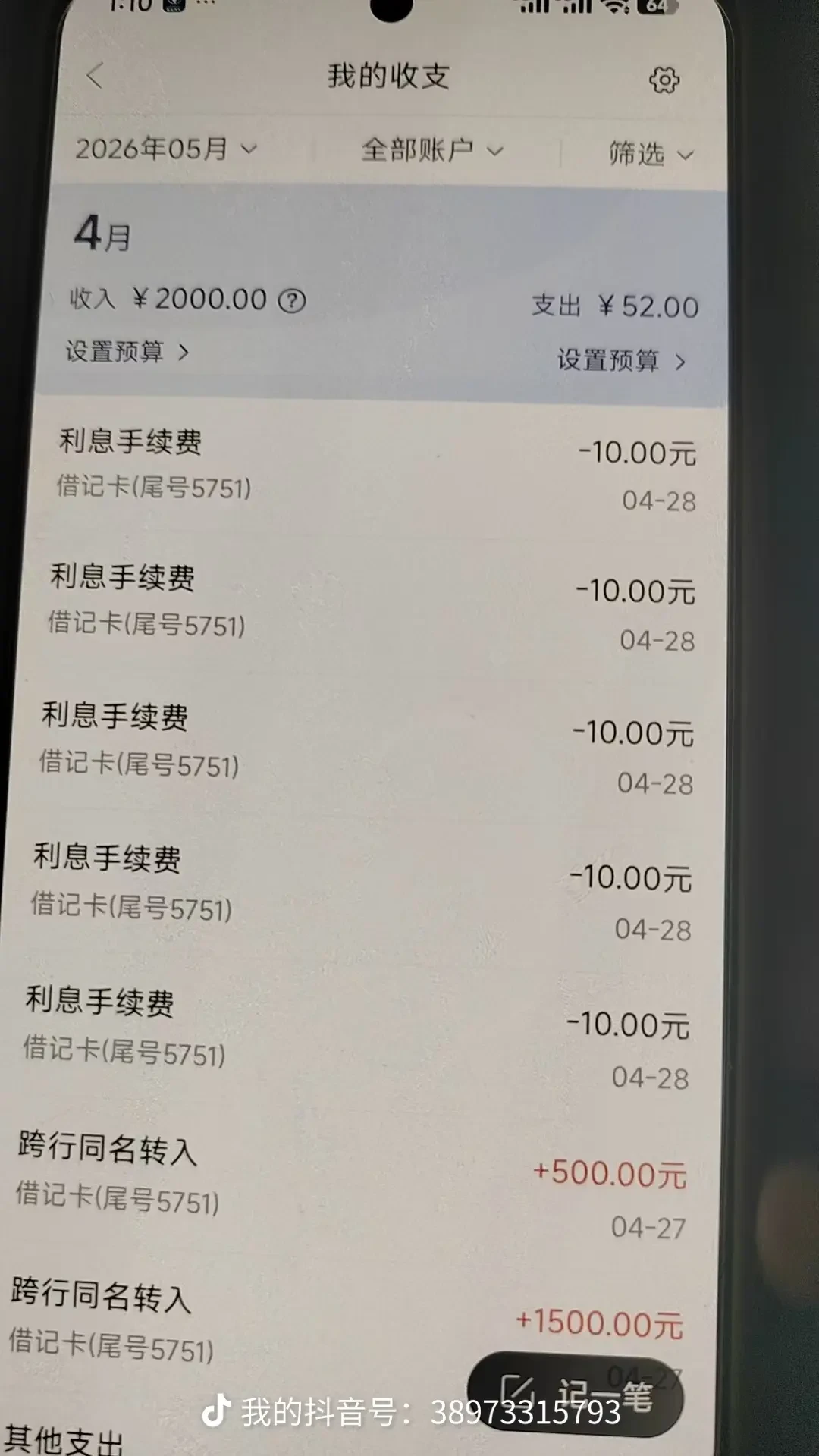The width and height of the screenshot is (819, 1456).
Task: Expand the 2026年05月 month picker
Action: coord(166,149)
